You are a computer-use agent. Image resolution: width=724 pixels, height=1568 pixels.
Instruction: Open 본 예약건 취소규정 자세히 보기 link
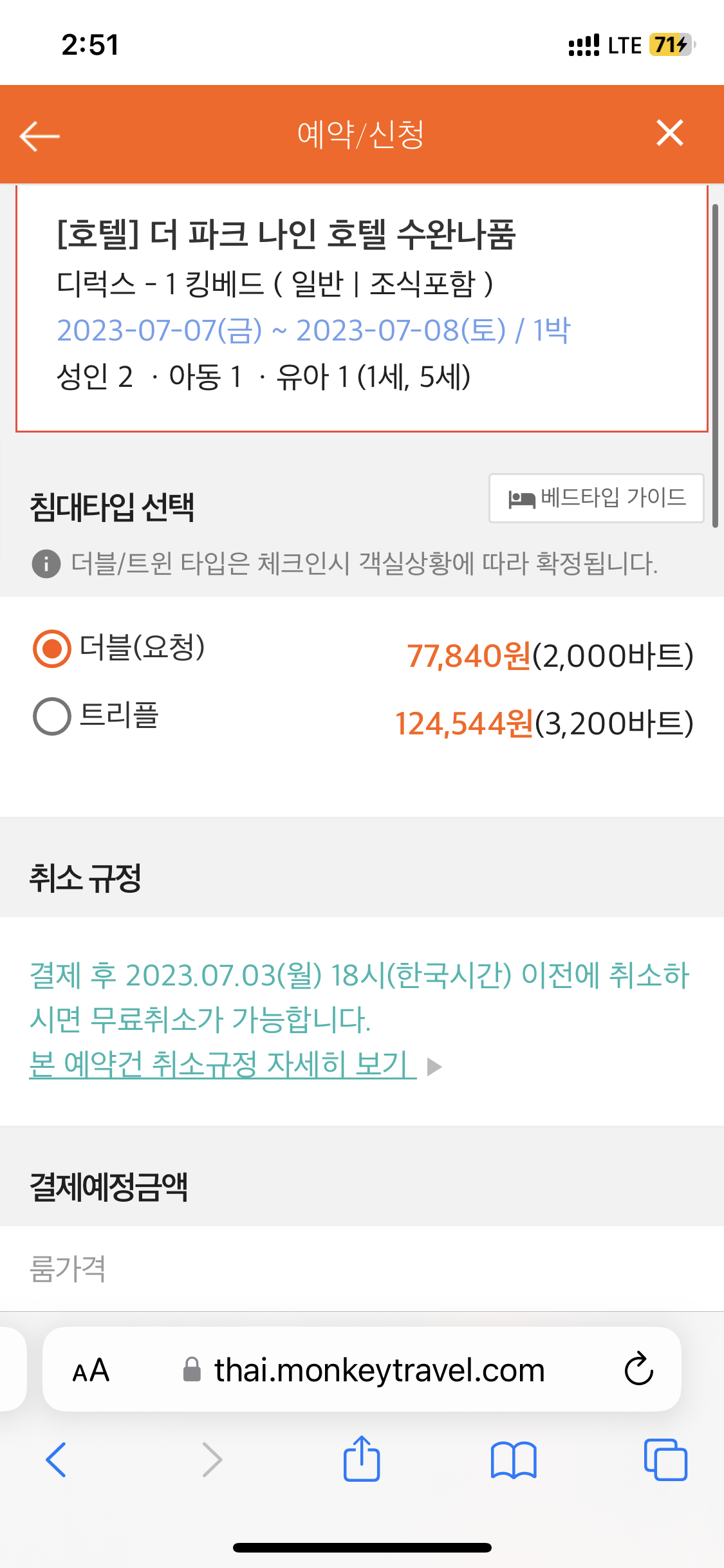[223, 1065]
